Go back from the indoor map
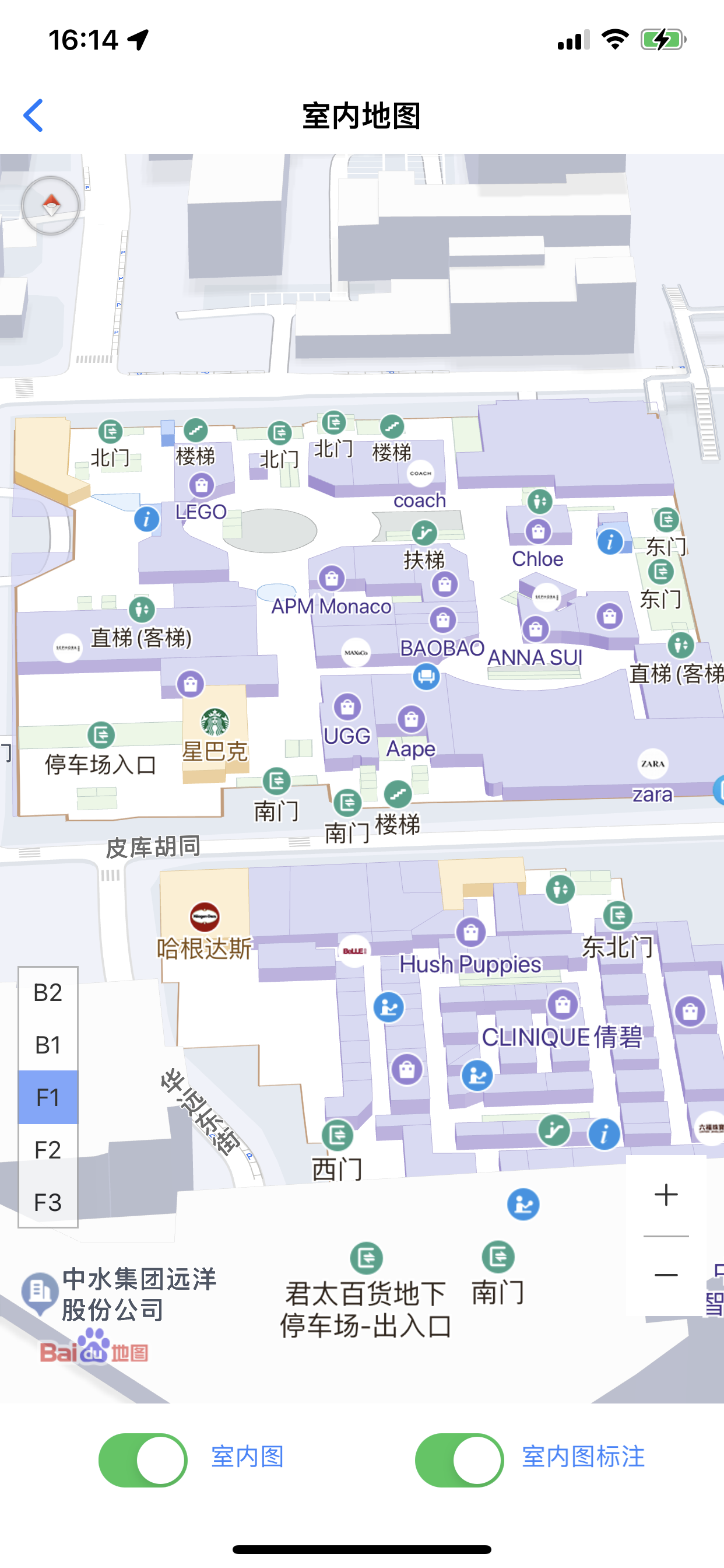The height and width of the screenshot is (1568, 724). click(33, 115)
